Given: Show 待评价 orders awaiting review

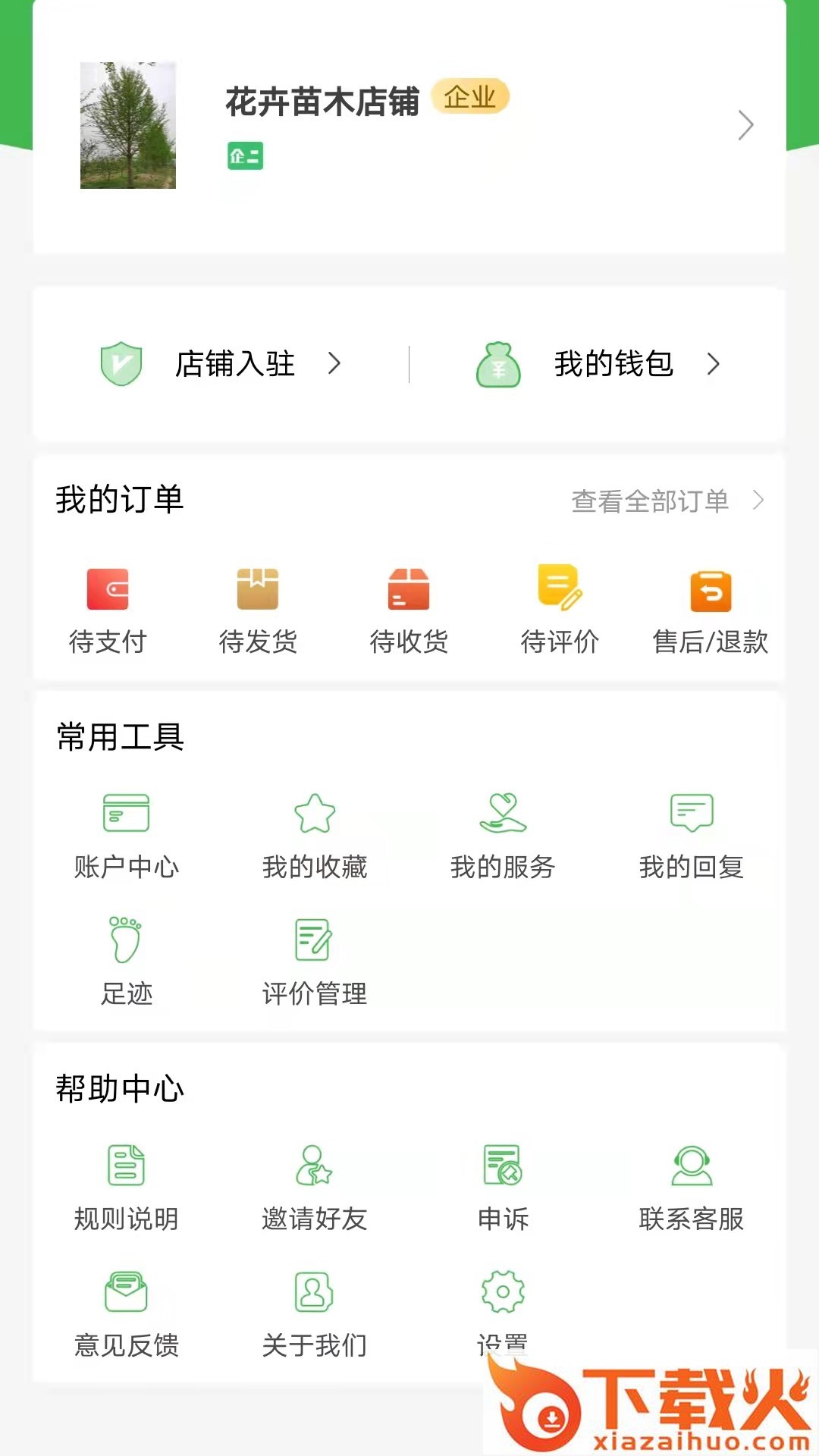Looking at the screenshot, I should coord(560,608).
